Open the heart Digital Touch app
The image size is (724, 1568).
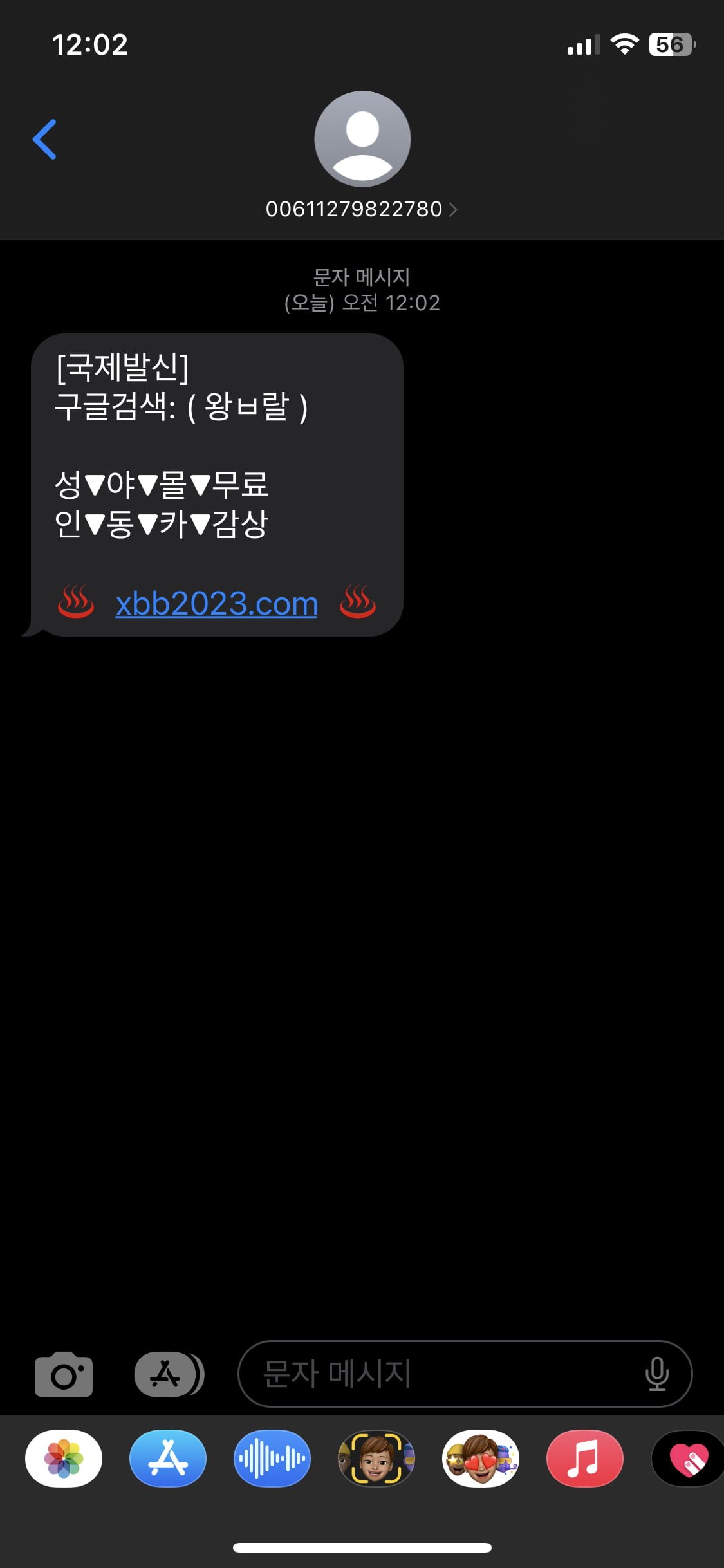tap(688, 1458)
